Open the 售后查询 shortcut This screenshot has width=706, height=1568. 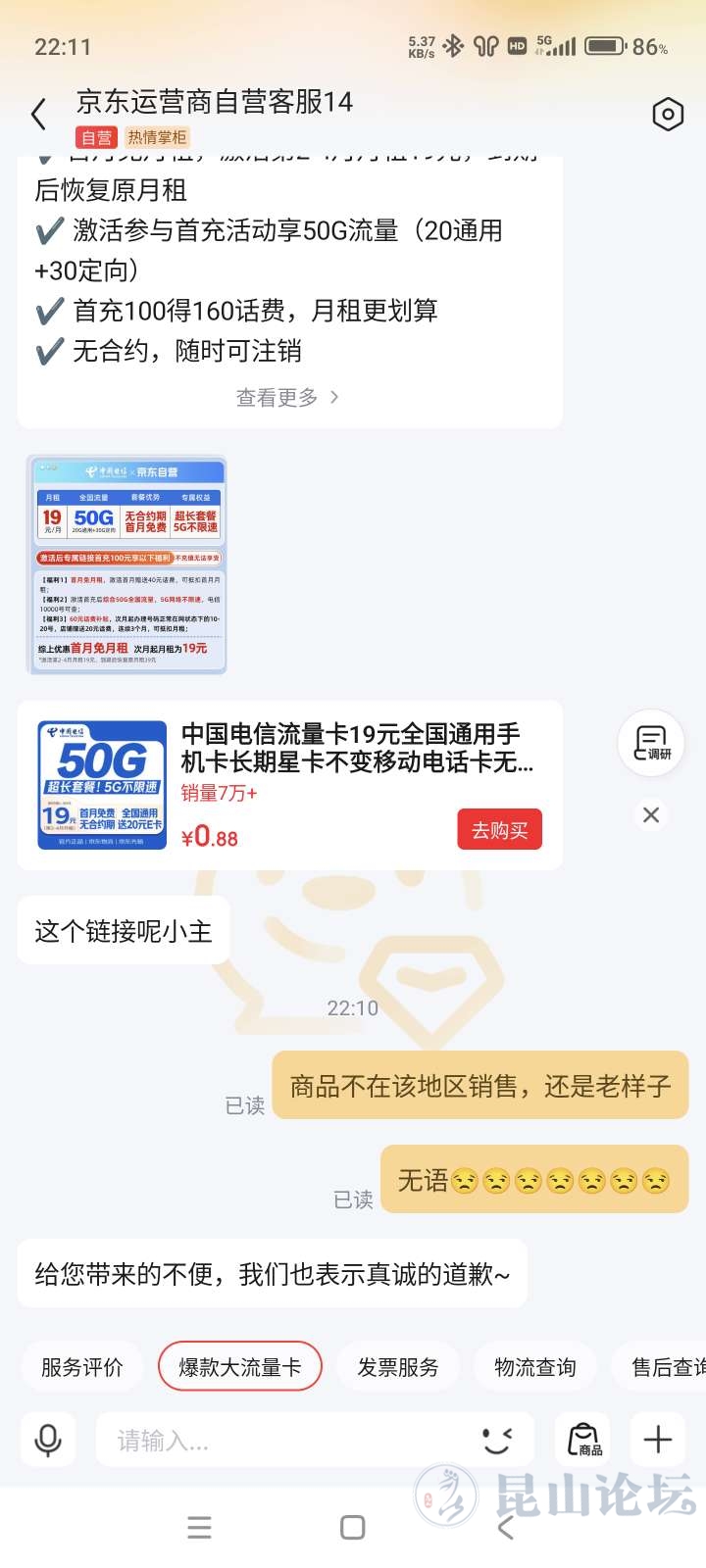667,1367
